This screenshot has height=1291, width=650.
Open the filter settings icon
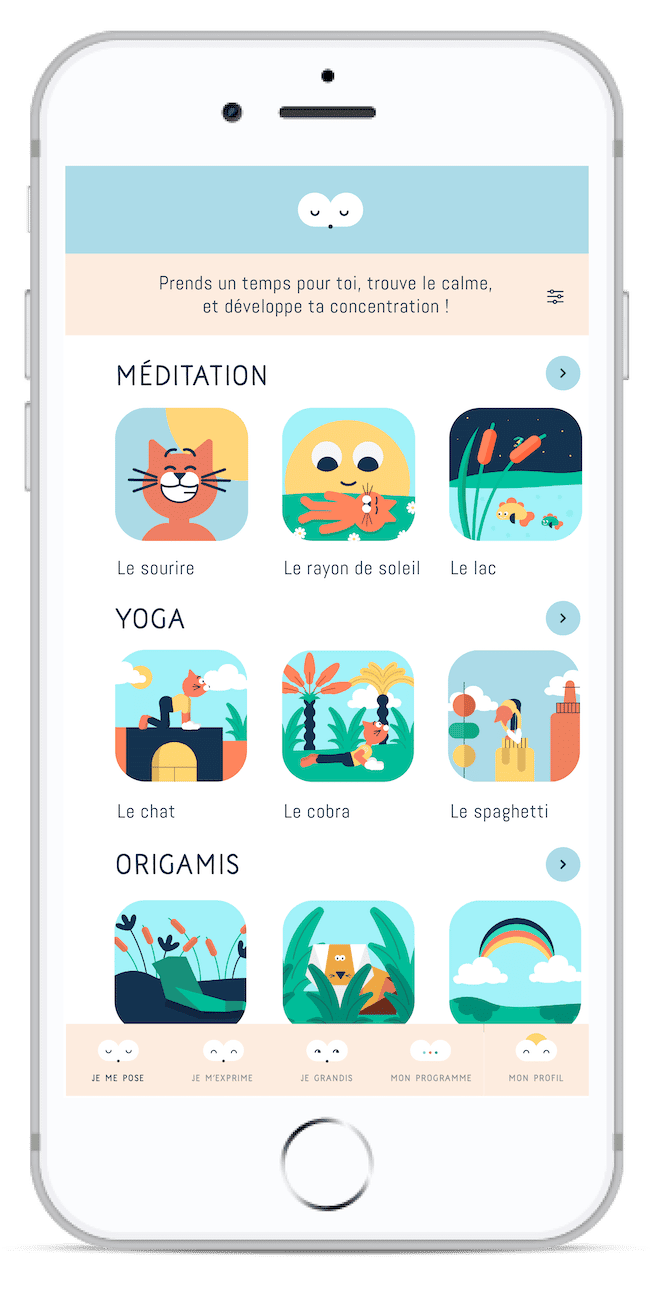(x=555, y=297)
